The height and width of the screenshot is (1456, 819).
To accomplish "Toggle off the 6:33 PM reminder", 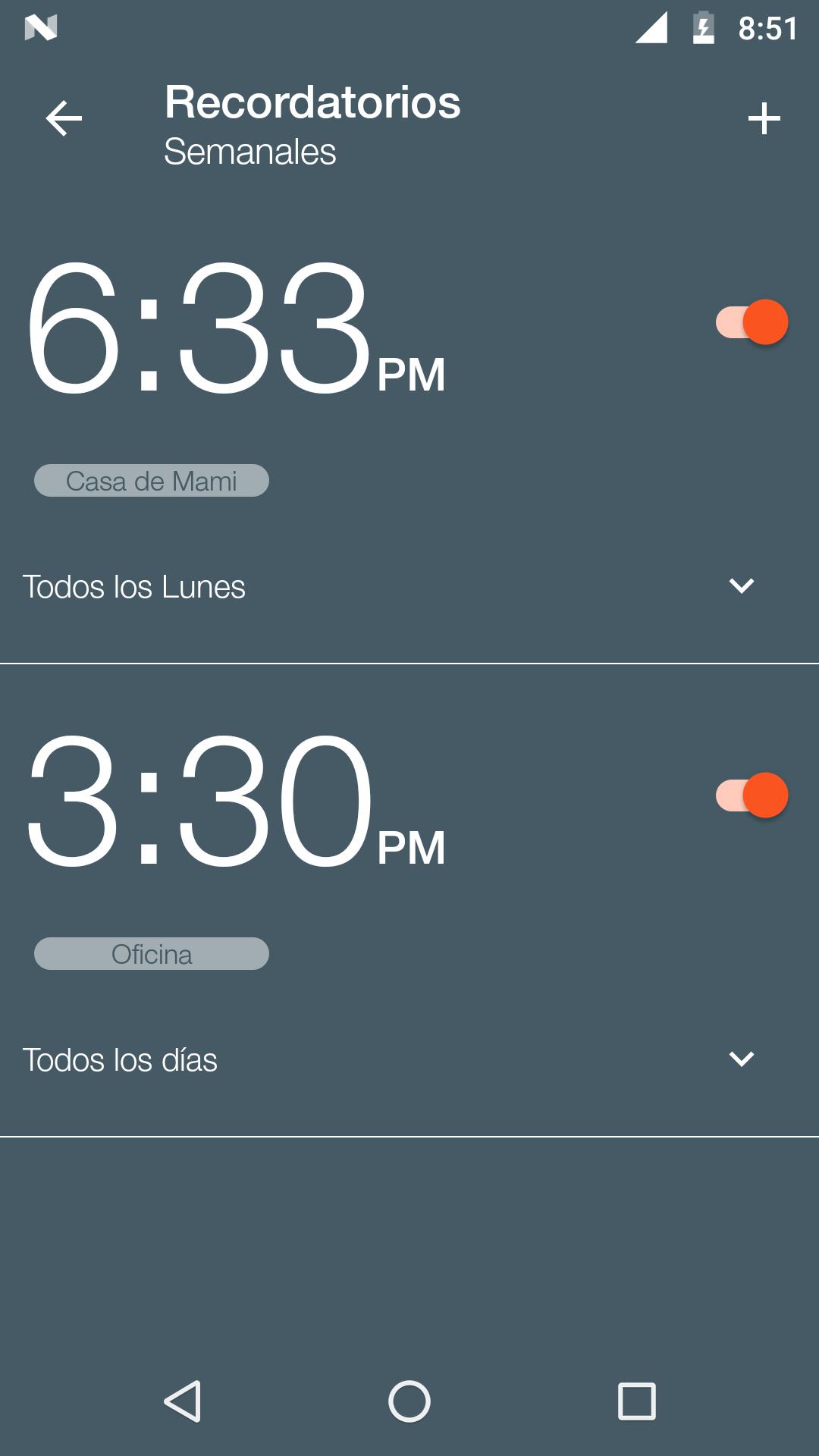I will [752, 322].
